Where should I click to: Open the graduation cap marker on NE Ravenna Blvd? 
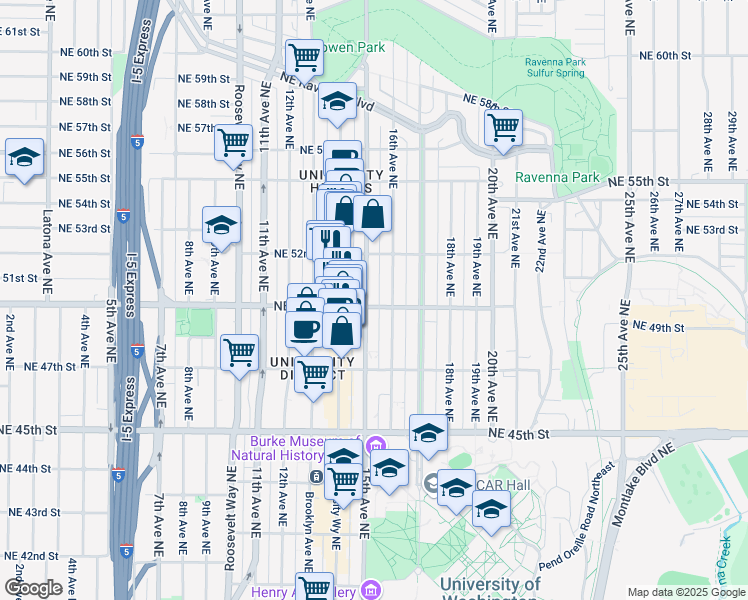[x=339, y=100]
